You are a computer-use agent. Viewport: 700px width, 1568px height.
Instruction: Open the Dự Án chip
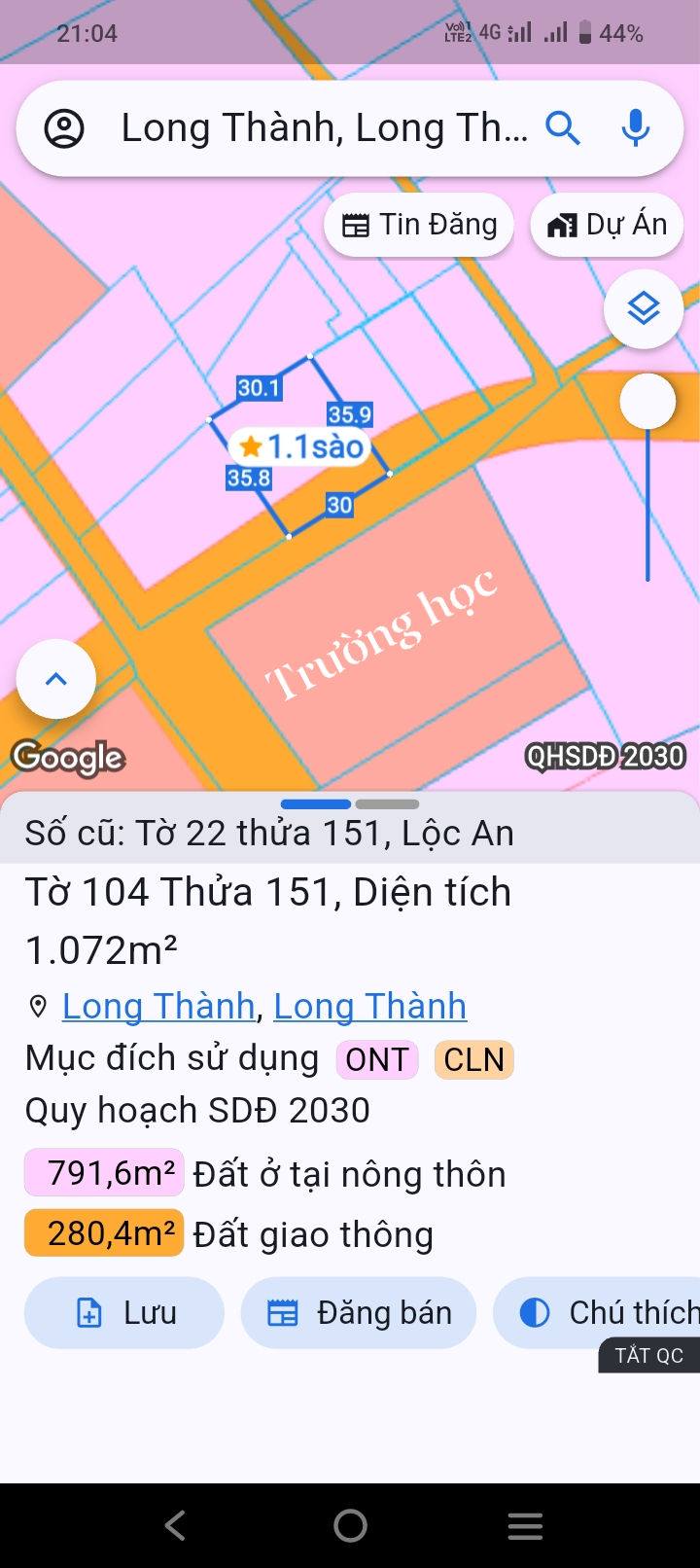(x=608, y=225)
